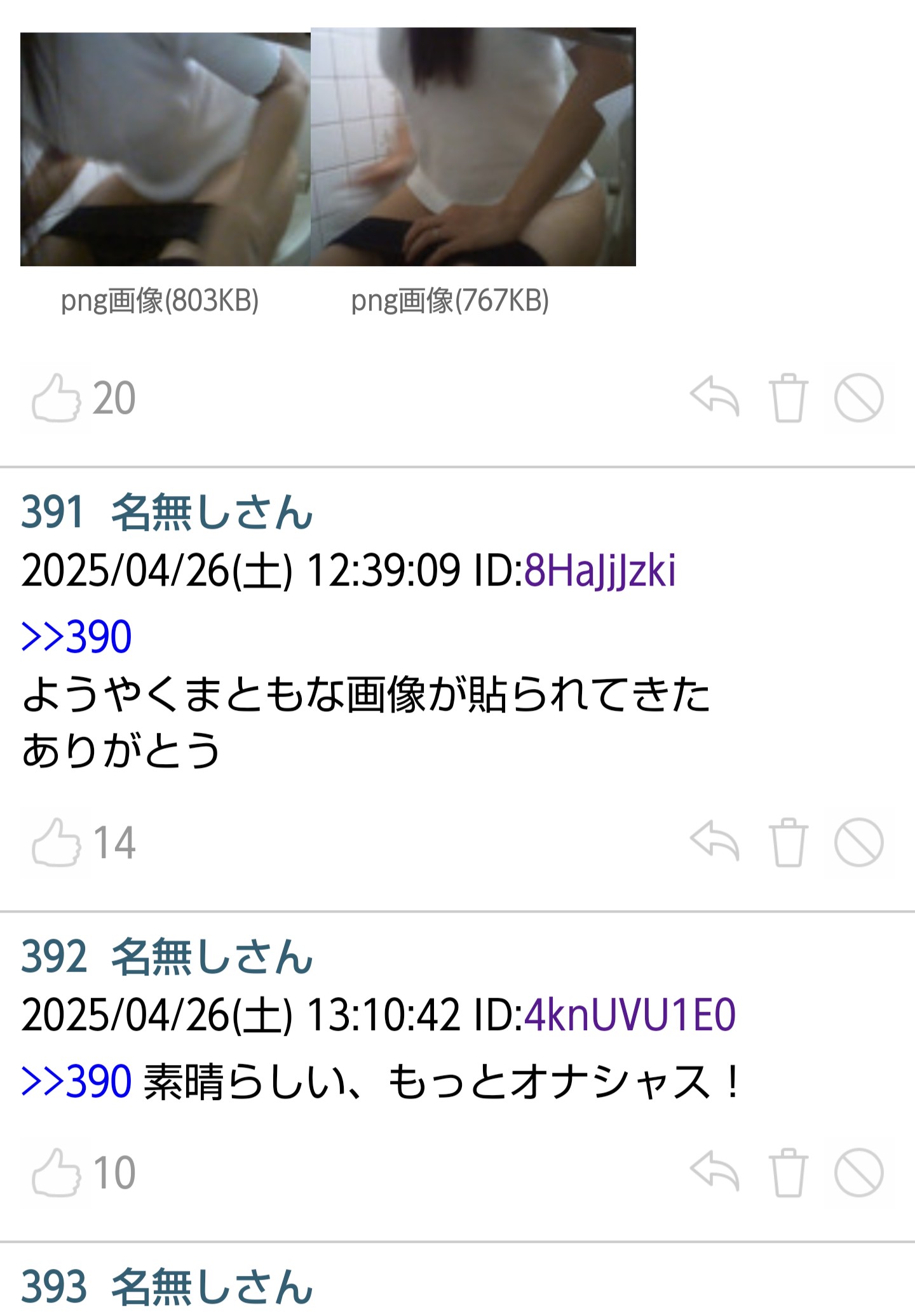Like post 392

click(x=57, y=1172)
